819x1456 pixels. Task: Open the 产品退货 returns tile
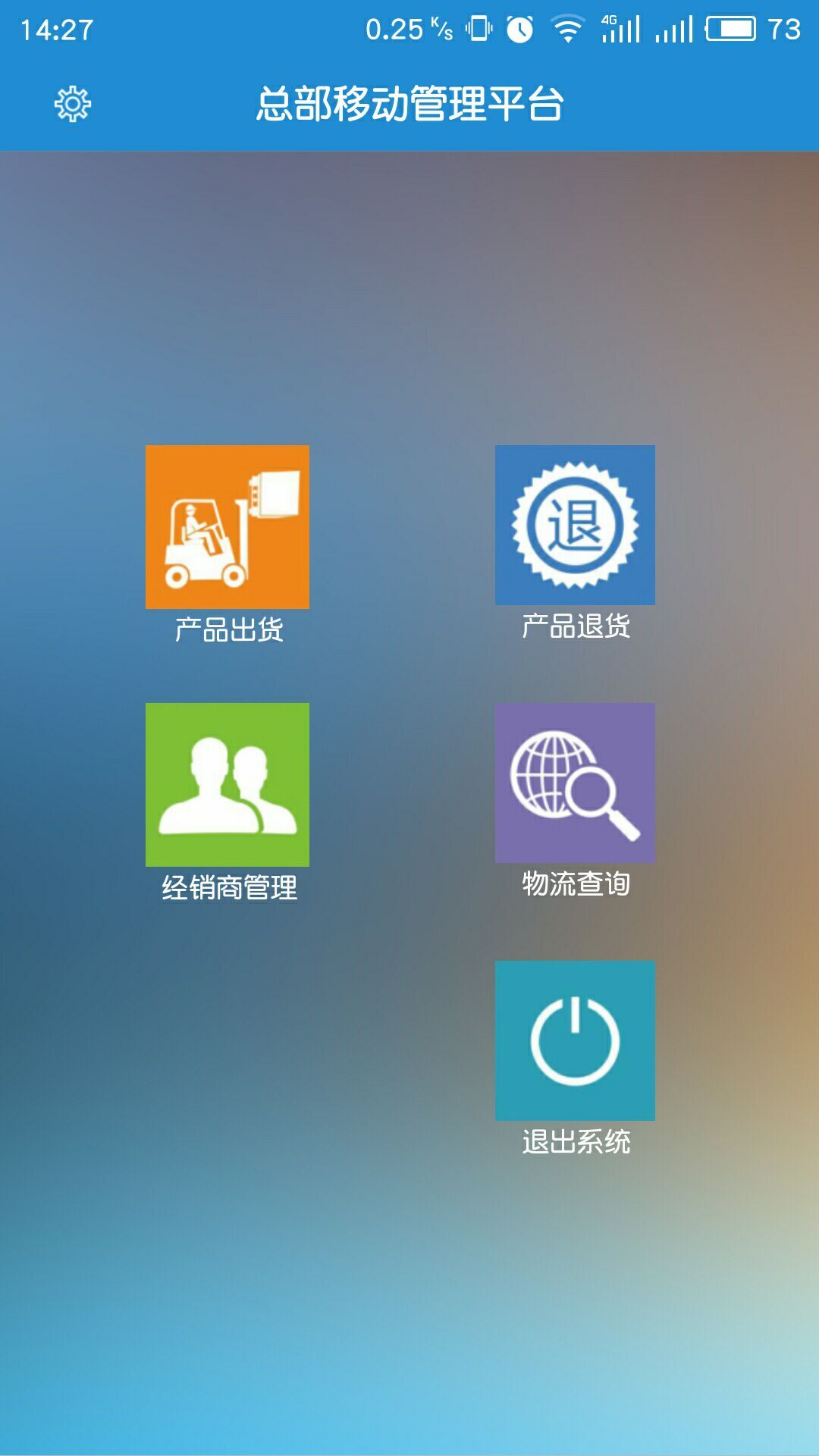pos(575,526)
